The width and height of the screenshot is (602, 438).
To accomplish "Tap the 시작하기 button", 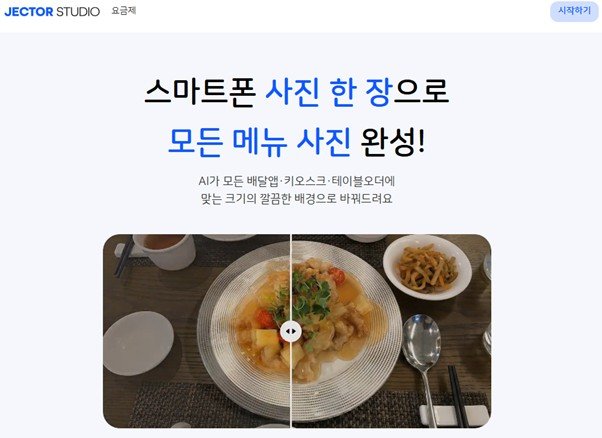I will [572, 12].
